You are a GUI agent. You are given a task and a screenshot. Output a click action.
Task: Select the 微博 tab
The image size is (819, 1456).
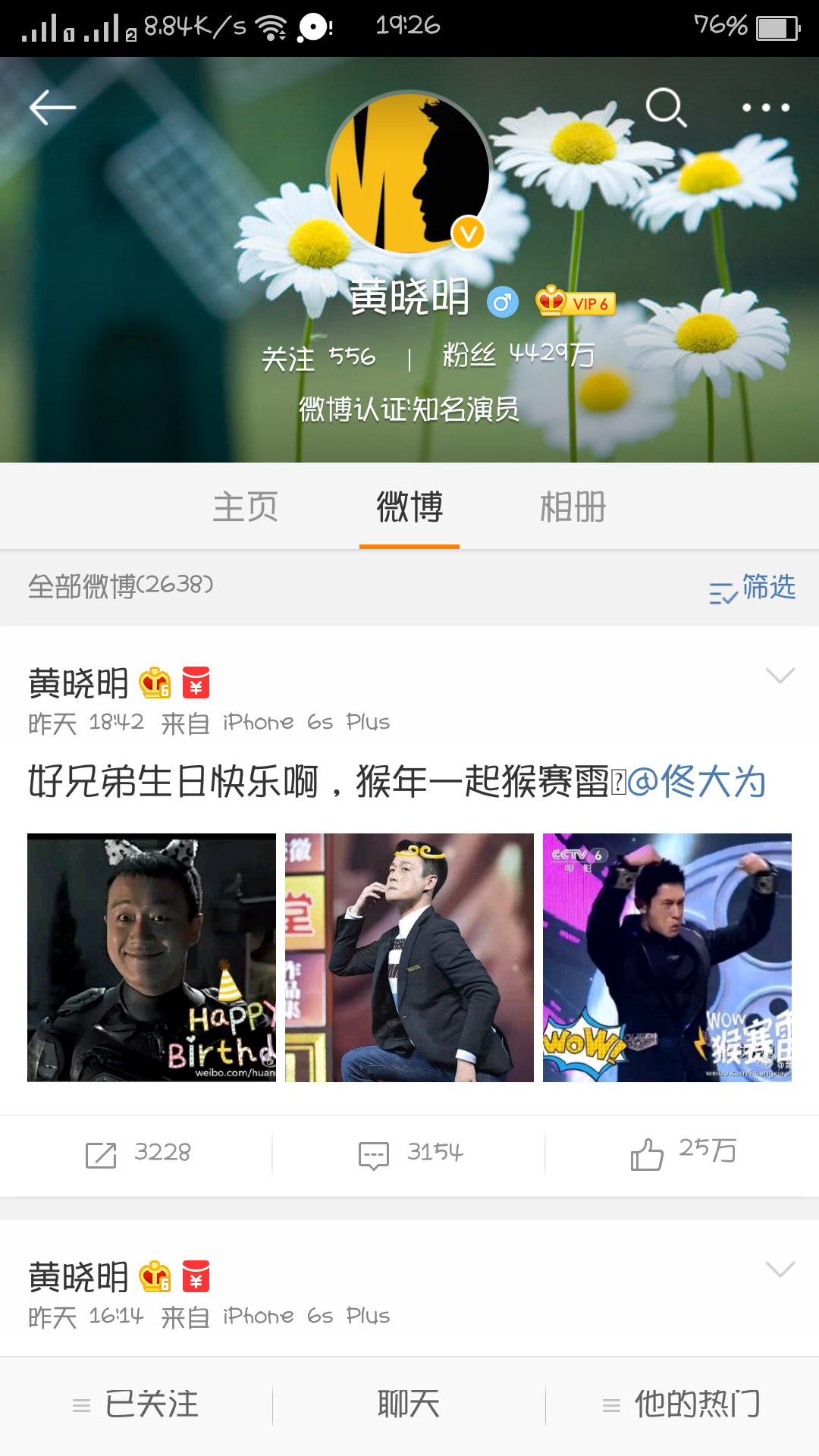tap(409, 507)
